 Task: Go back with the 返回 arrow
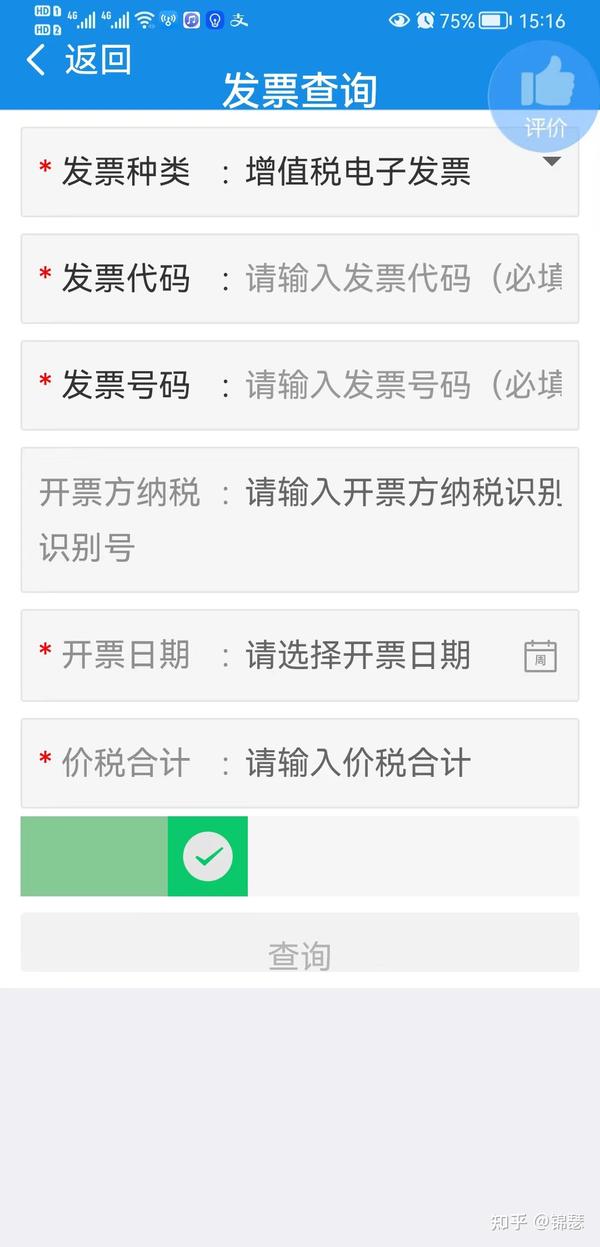tap(78, 59)
